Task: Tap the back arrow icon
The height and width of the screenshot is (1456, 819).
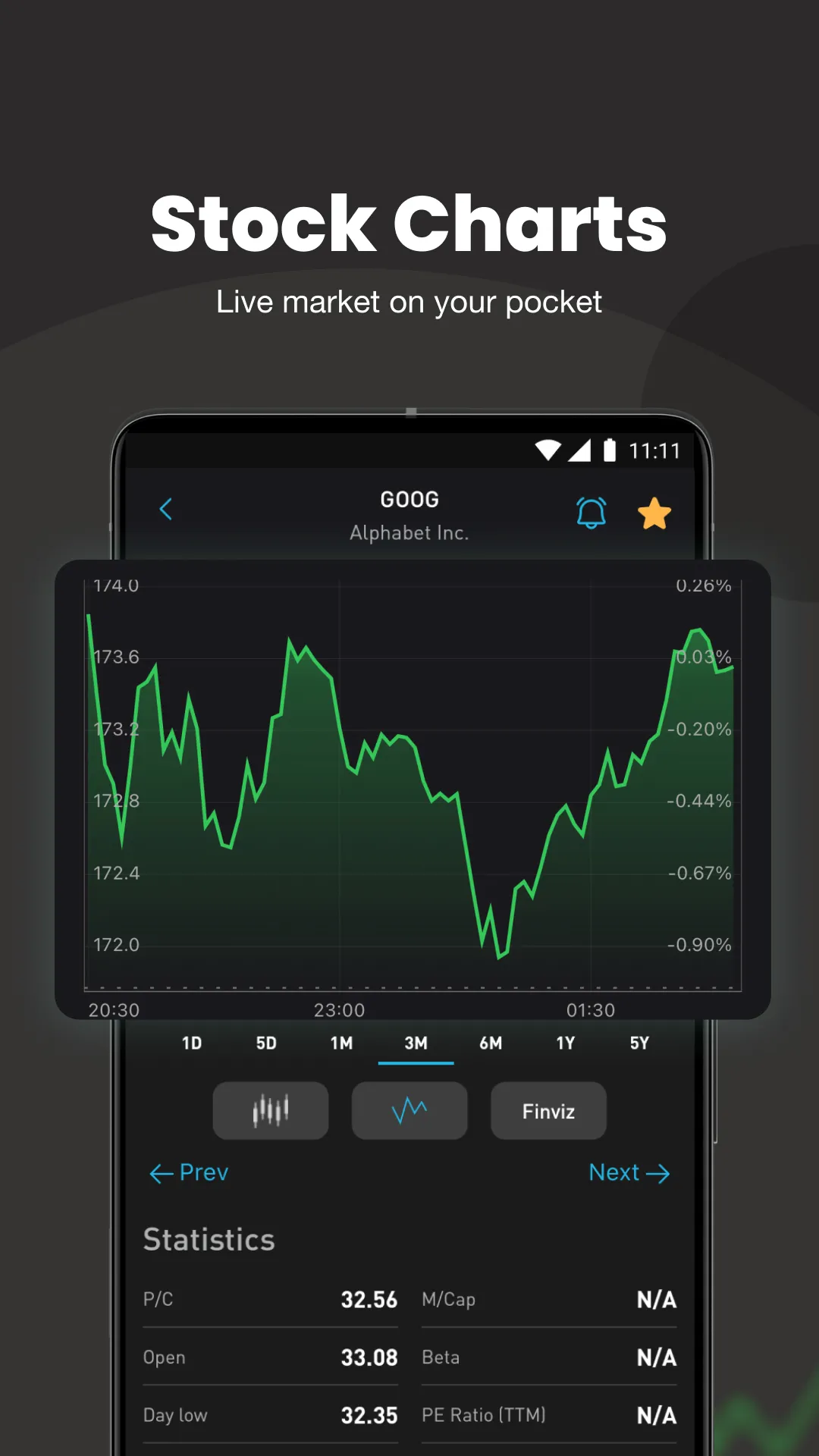Action: pos(166,509)
